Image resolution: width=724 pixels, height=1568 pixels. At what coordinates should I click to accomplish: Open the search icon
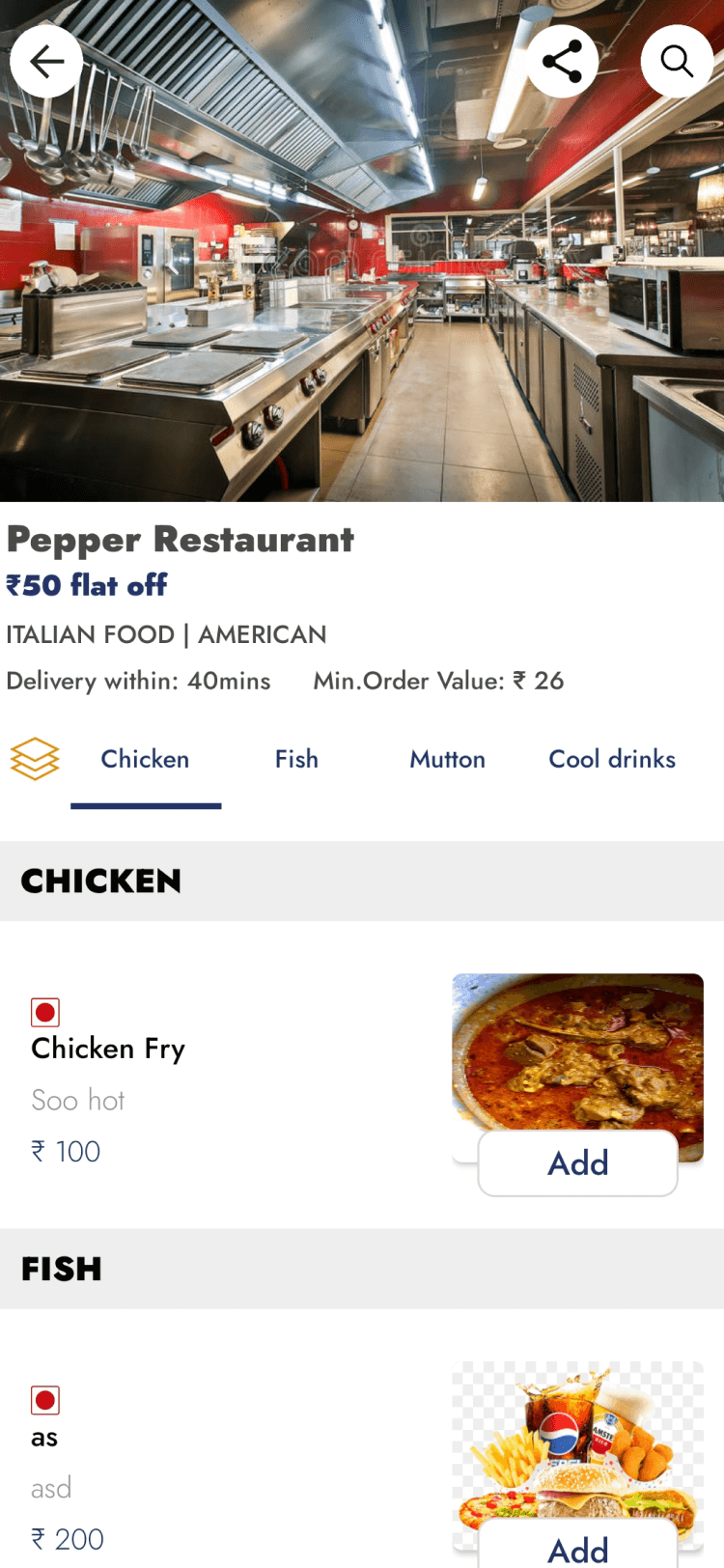click(677, 62)
